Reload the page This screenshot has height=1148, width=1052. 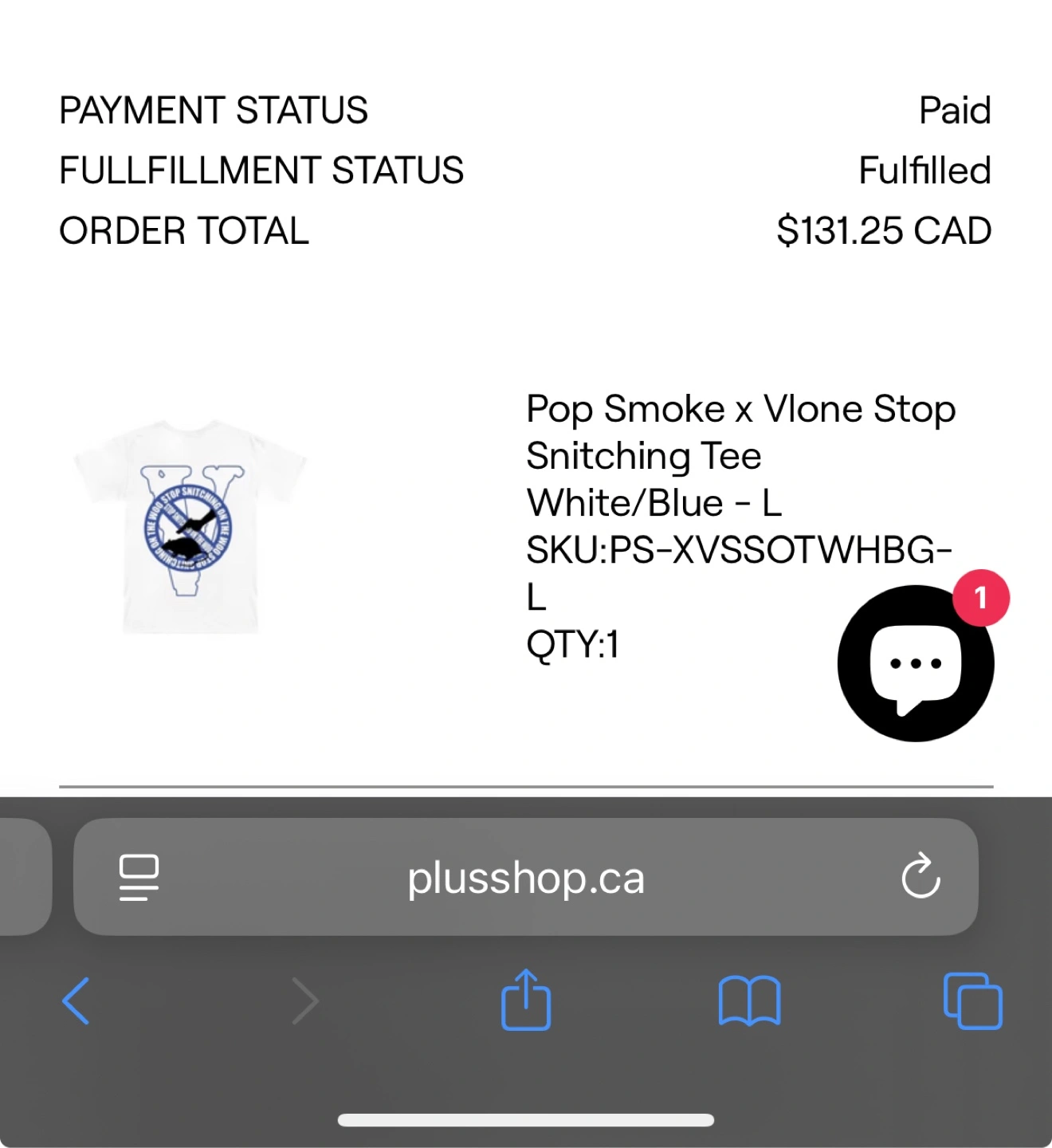(920, 876)
